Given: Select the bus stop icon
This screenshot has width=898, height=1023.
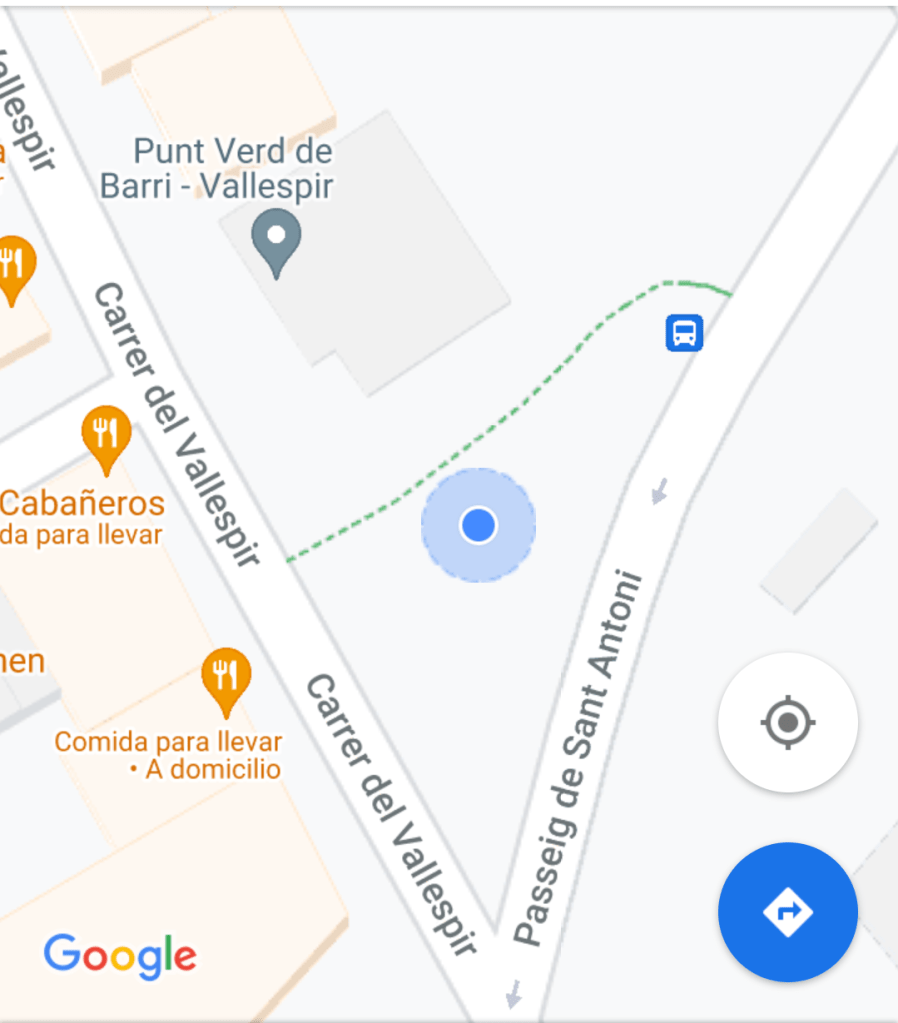Looking at the screenshot, I should [685, 333].
